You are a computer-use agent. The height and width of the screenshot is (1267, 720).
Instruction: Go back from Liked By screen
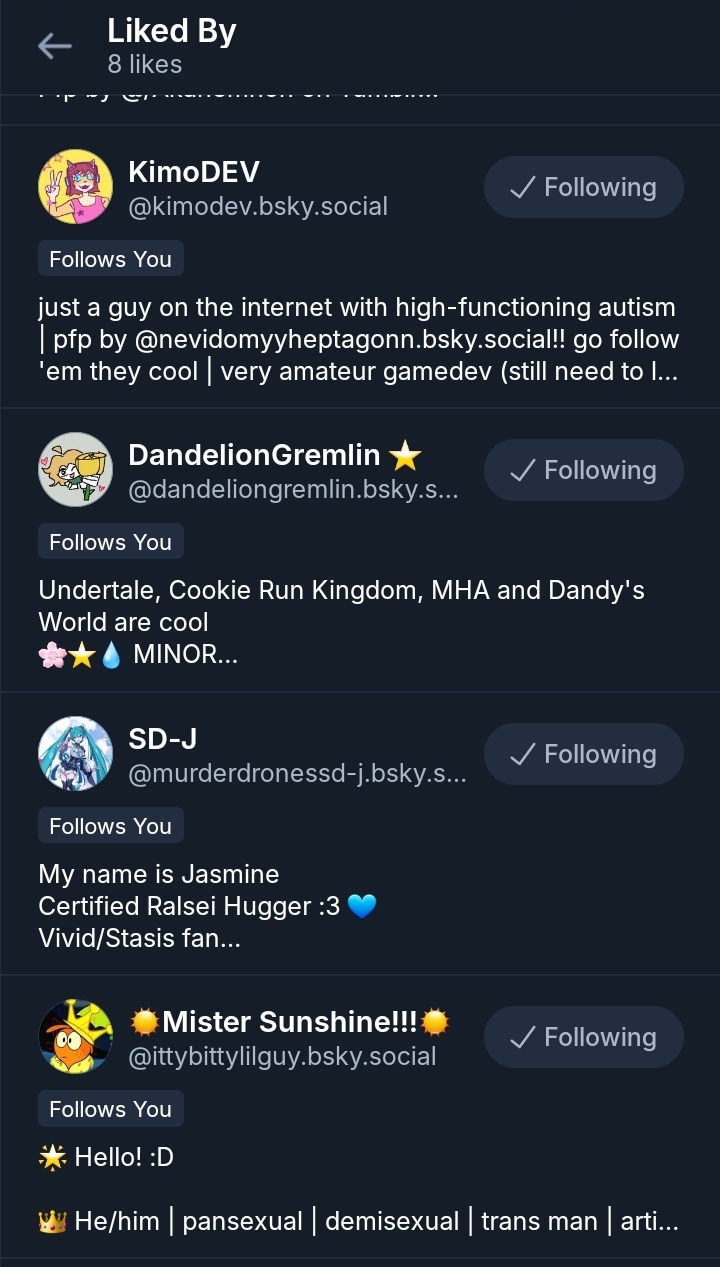[55, 46]
